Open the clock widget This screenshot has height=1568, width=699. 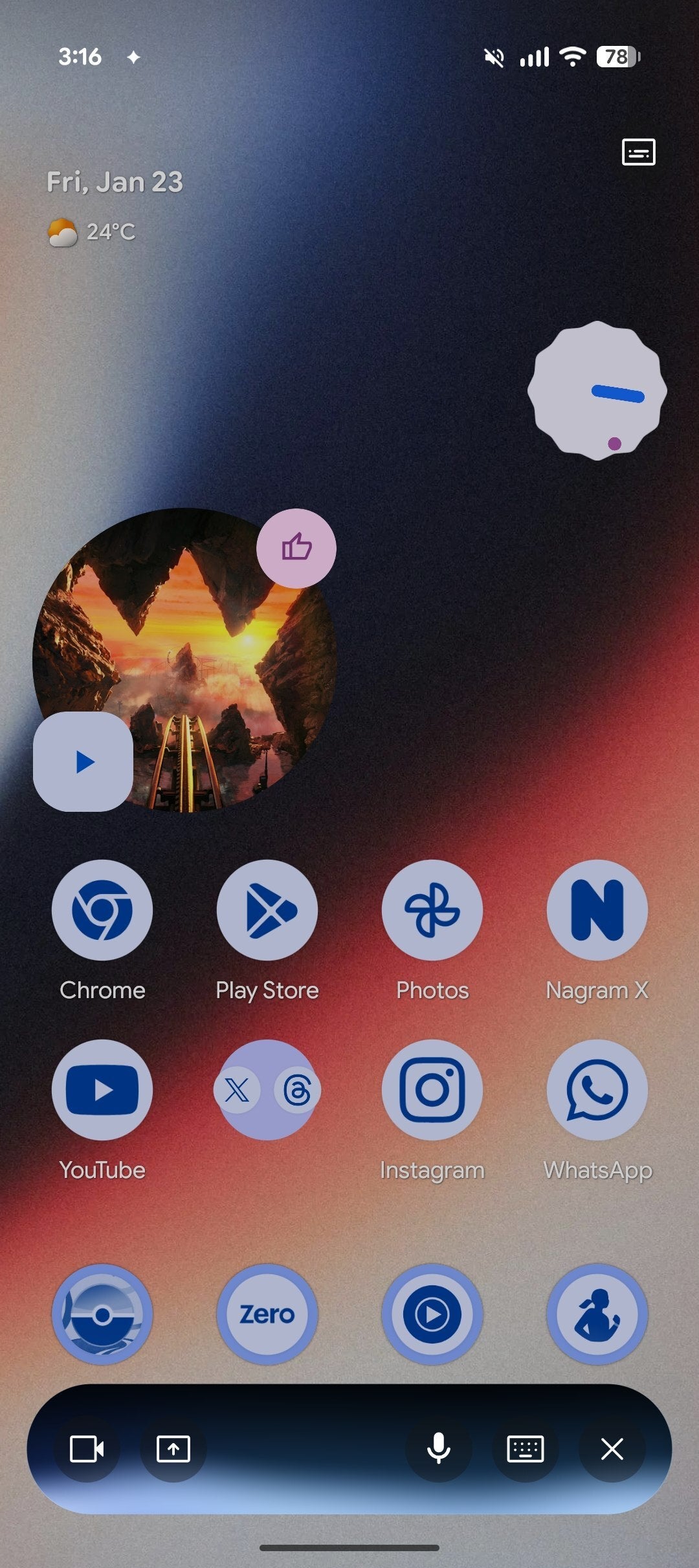(597, 391)
